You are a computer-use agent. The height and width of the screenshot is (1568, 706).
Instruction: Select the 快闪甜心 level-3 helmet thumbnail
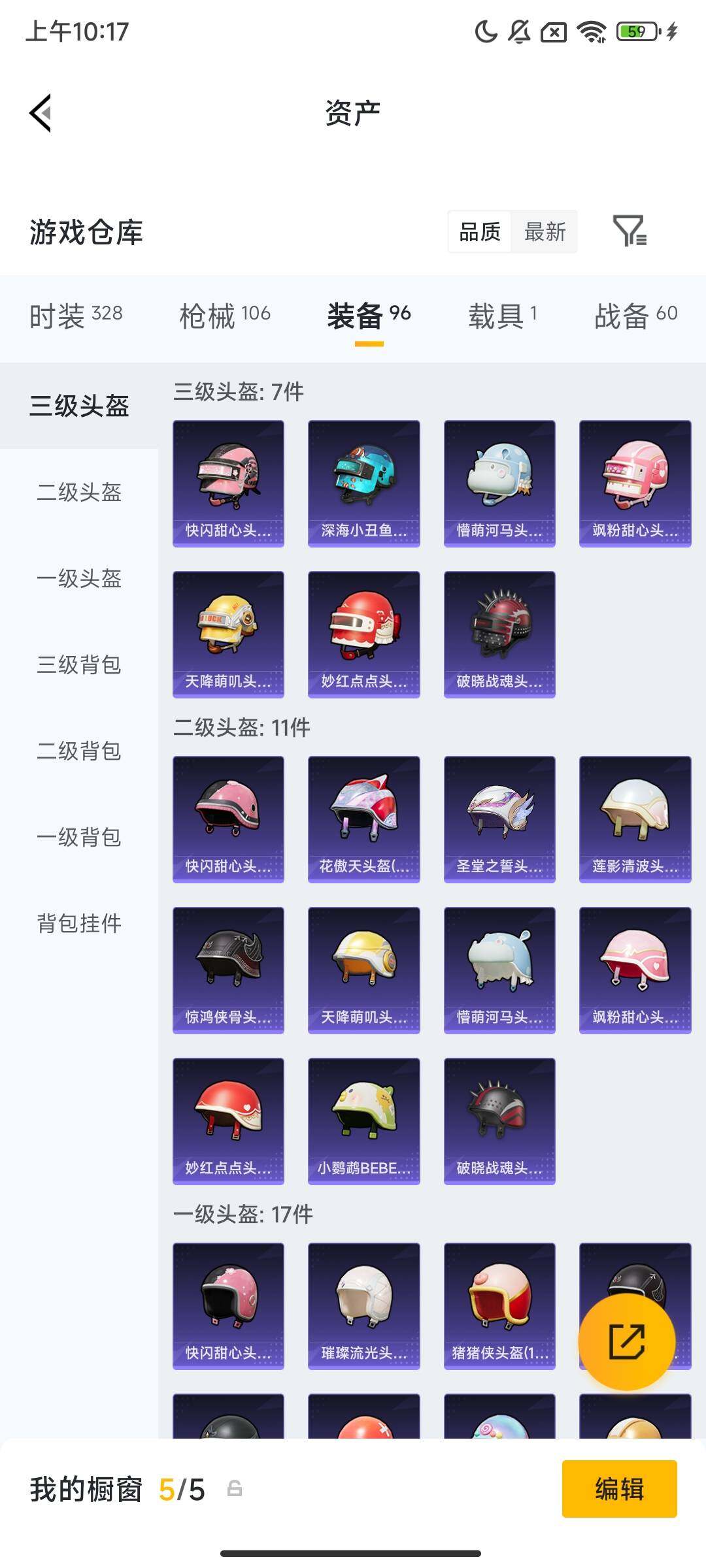[x=228, y=483]
